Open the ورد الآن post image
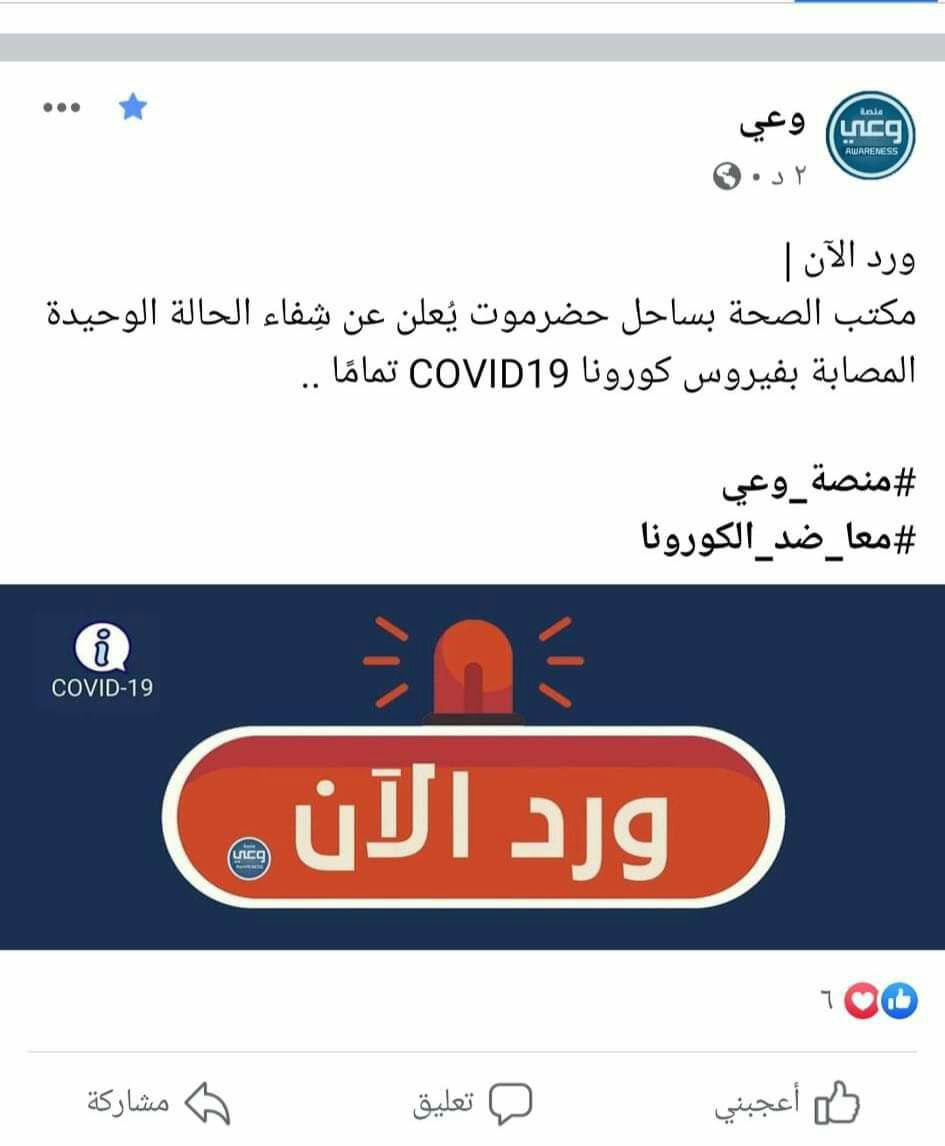945x1146 pixels. [x=472, y=766]
